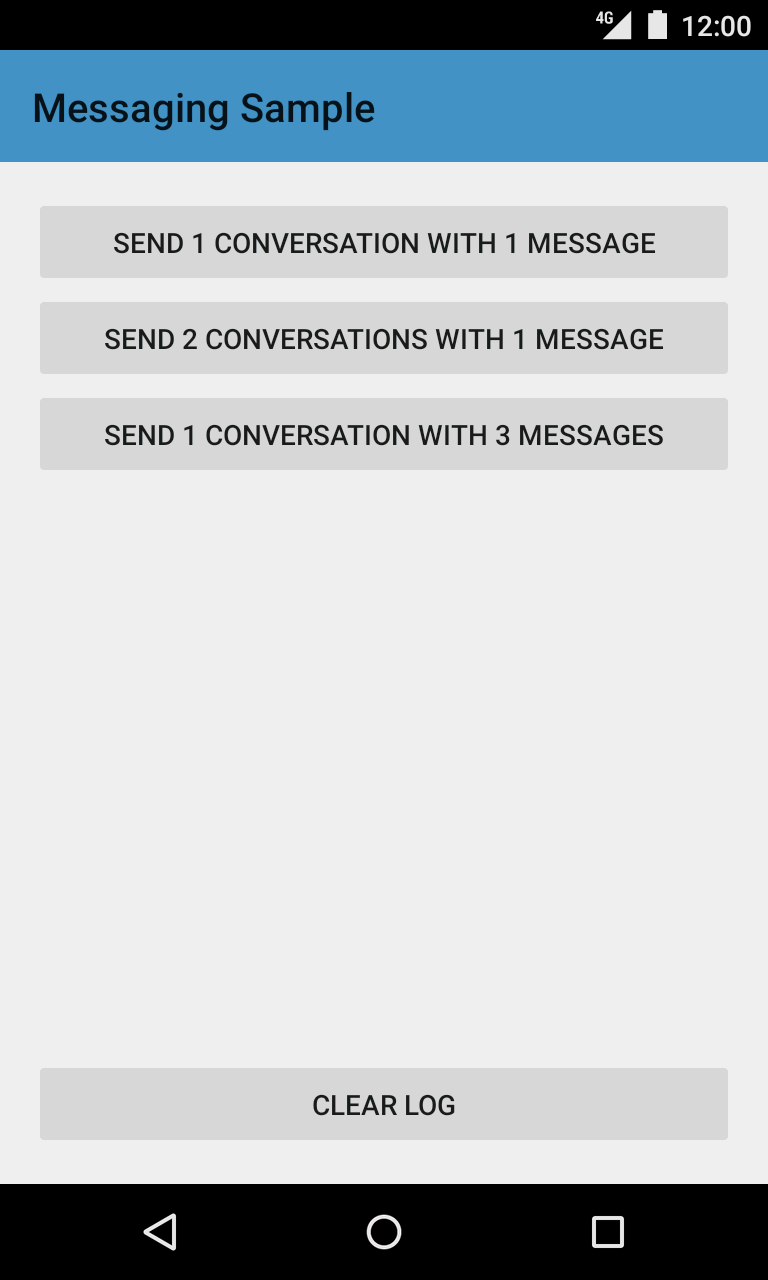Image resolution: width=768 pixels, height=1280 pixels.
Task: Tap the Clear Log button
Action: point(384,1104)
